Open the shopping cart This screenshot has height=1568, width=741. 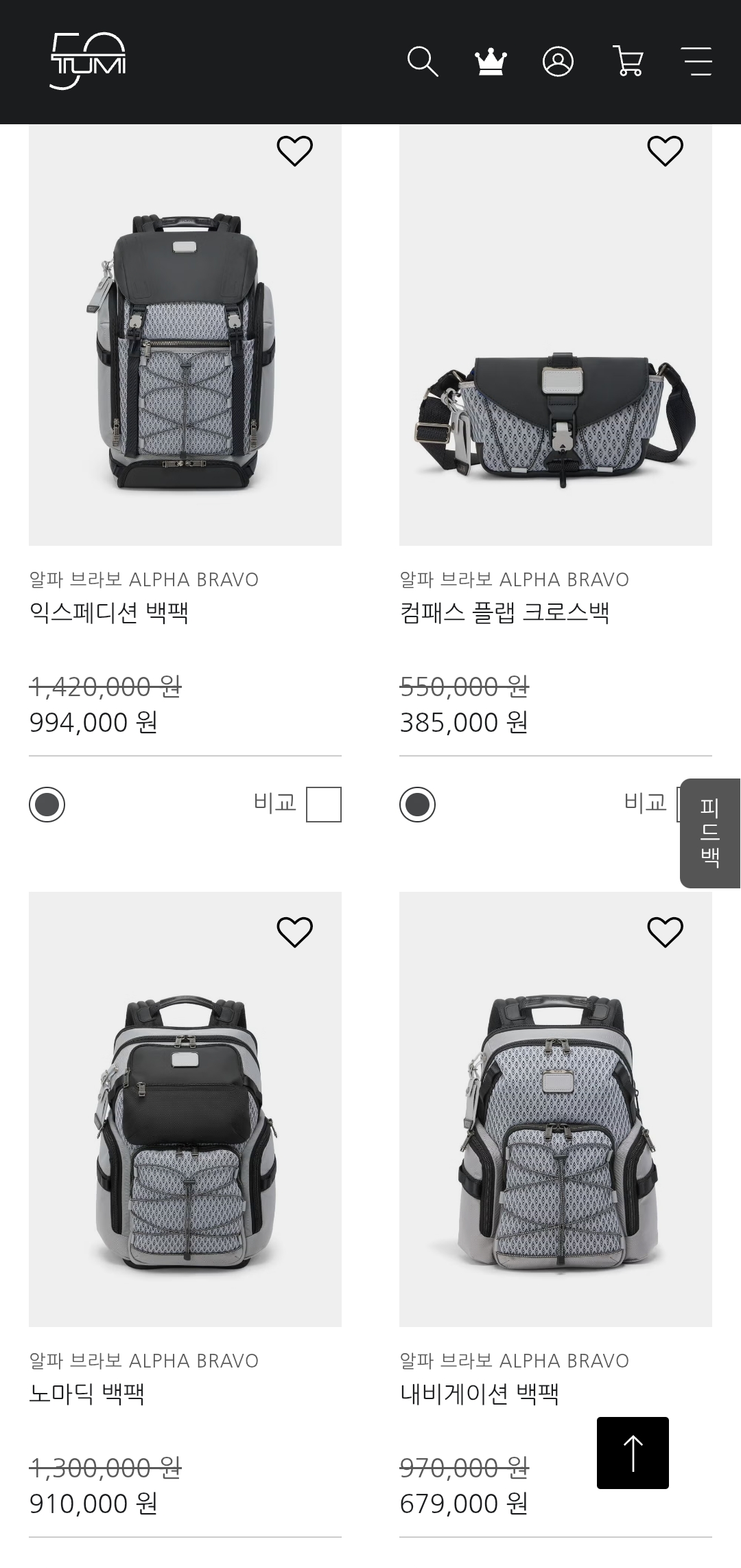[628, 62]
